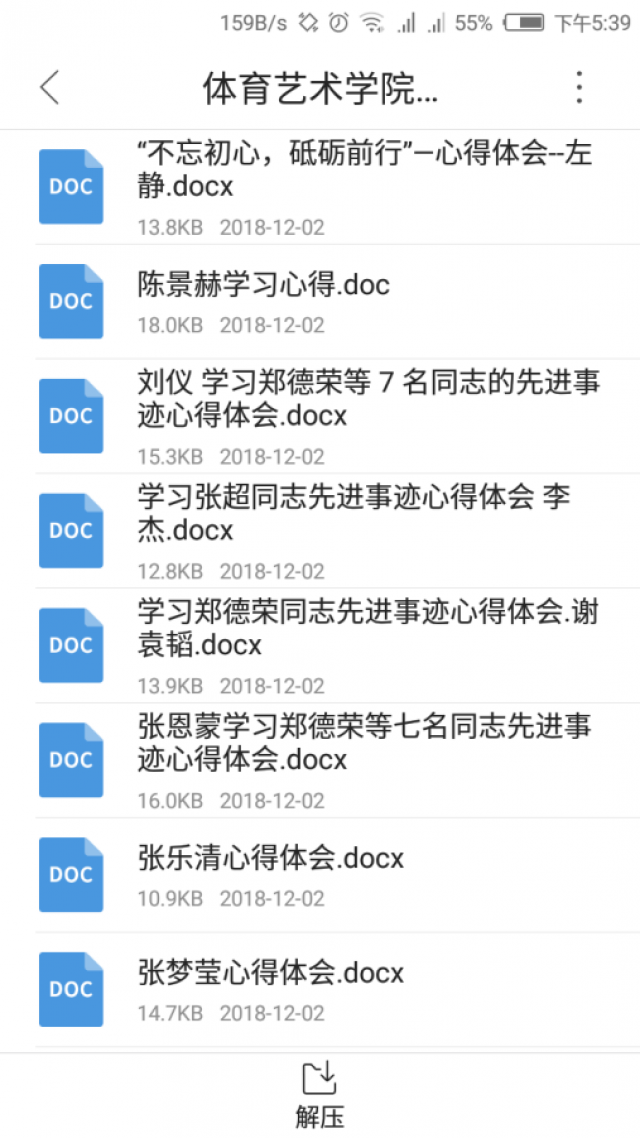This screenshot has height=1138, width=640.
Task: Open 学习张超同志先进事迹心得体会 李杰.docx
Action: click(x=320, y=531)
